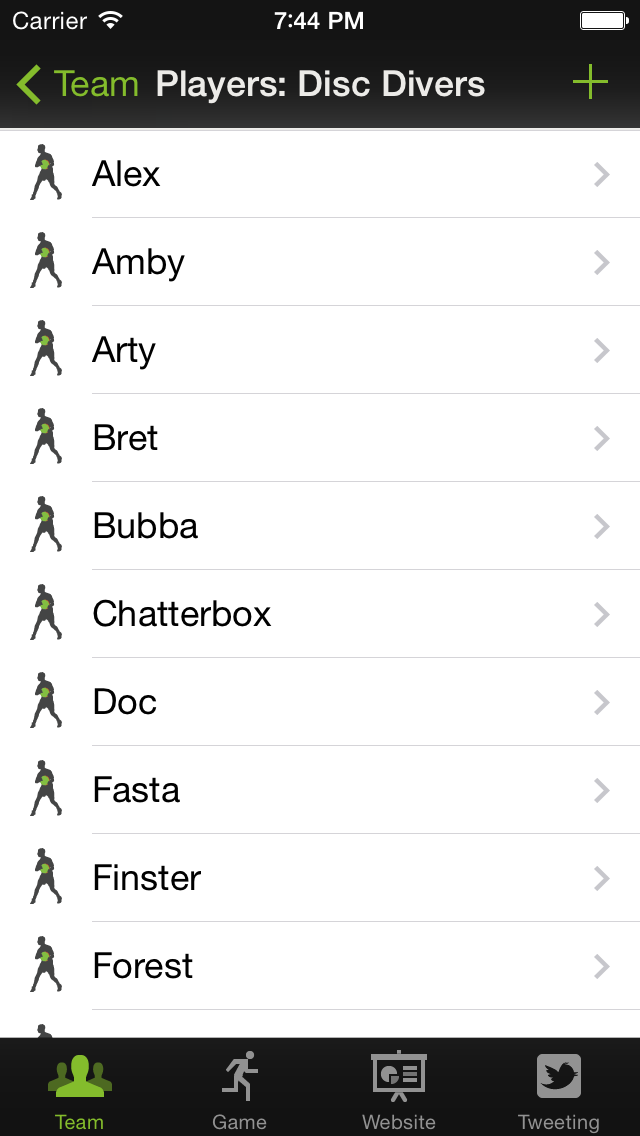The image size is (640, 1136).
Task: Open player Doc
Action: coord(320,702)
